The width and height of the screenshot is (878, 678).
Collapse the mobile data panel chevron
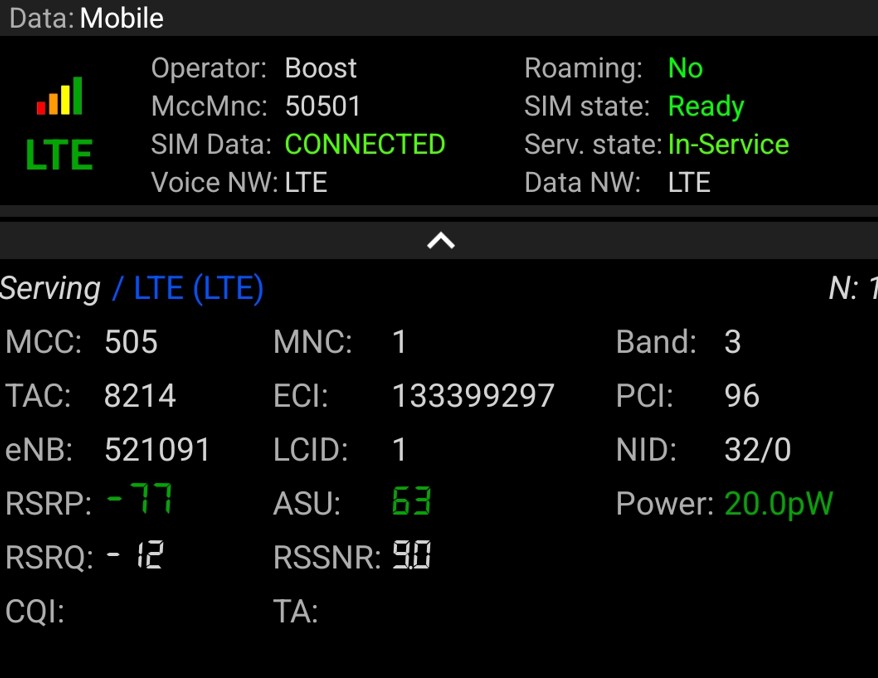tap(440, 241)
